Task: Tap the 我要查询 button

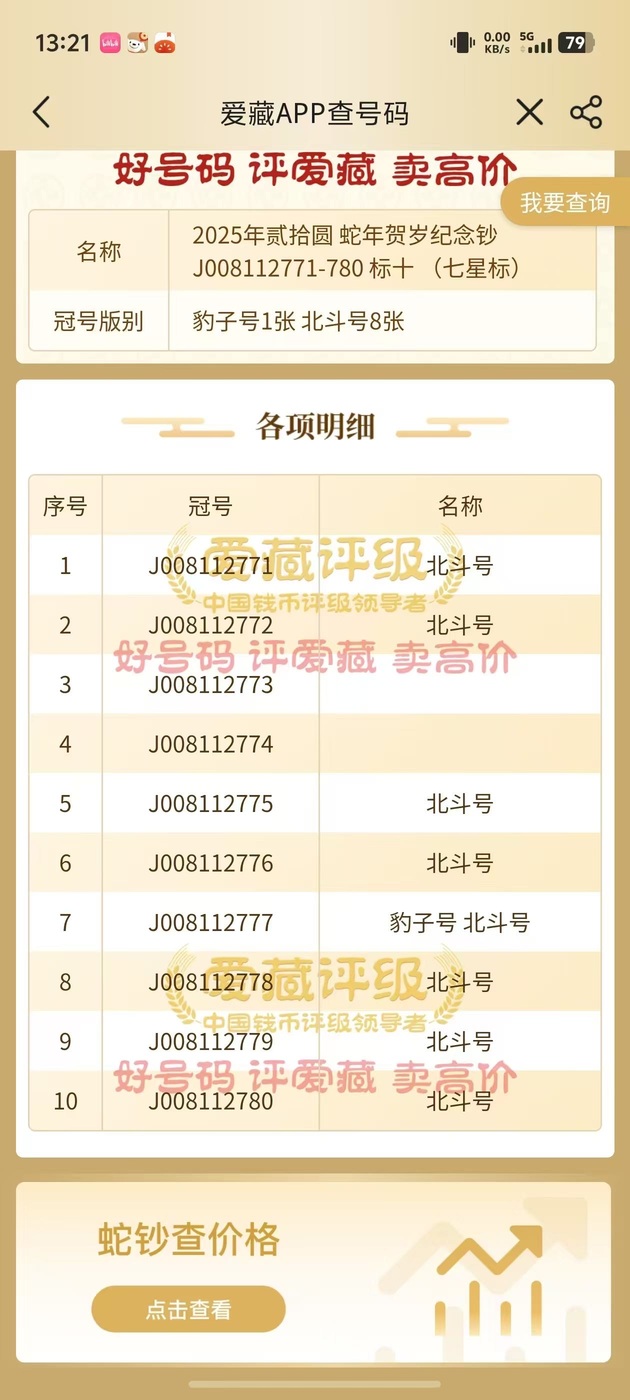Action: (x=564, y=203)
